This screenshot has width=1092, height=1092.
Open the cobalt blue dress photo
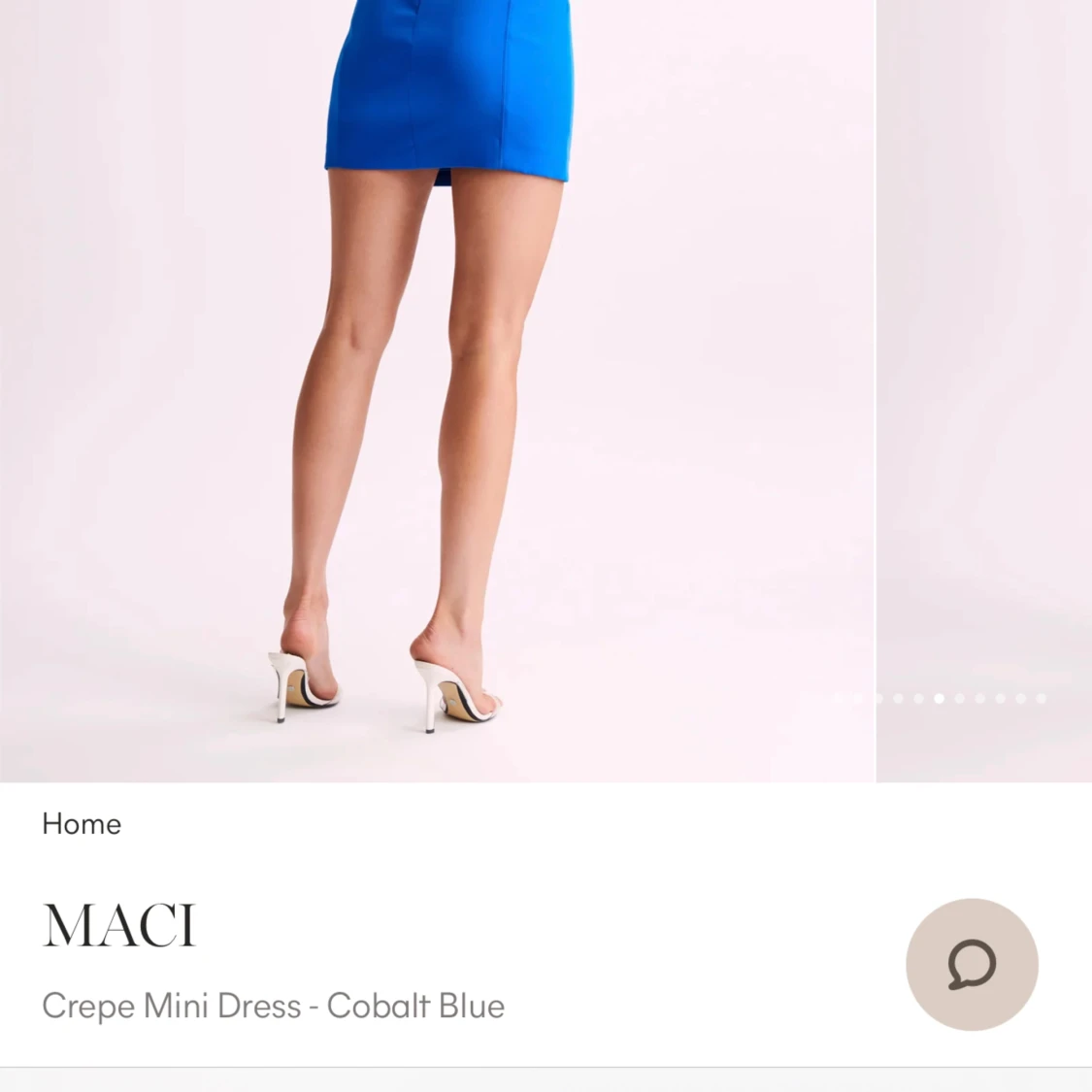coord(437,388)
